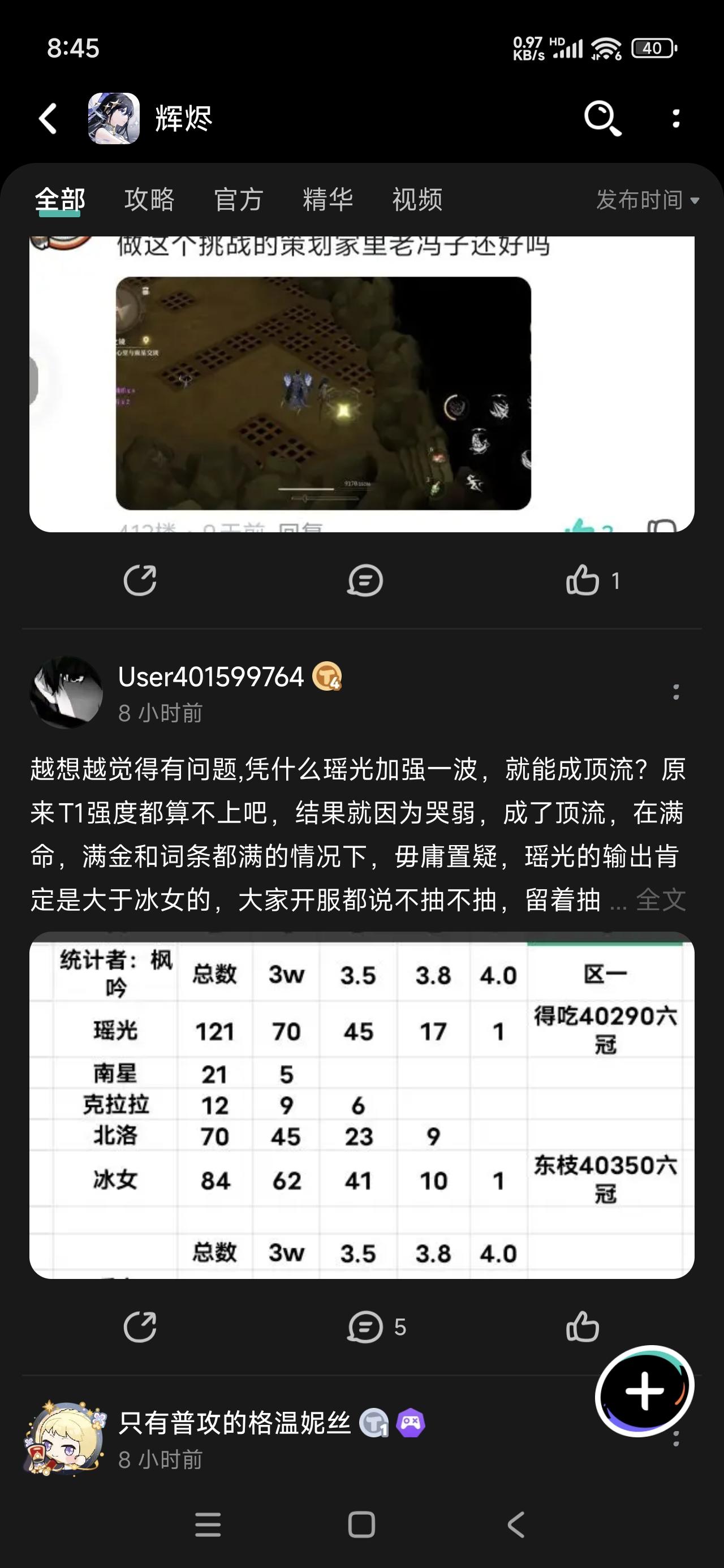Open comments on the 瑶光 discussion post
724x1568 pixels.
364,1327
